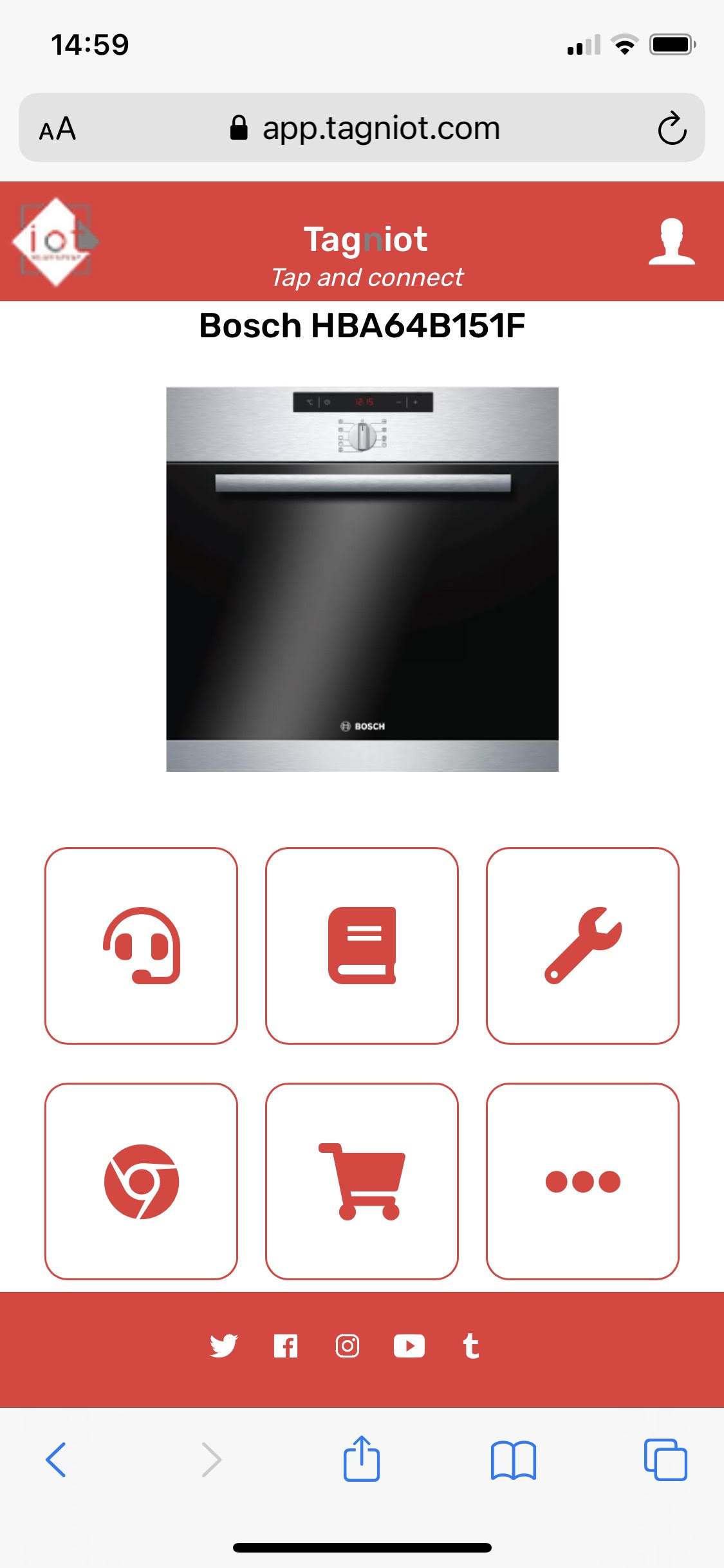
Task: Open the user profile icon
Action: [x=671, y=241]
